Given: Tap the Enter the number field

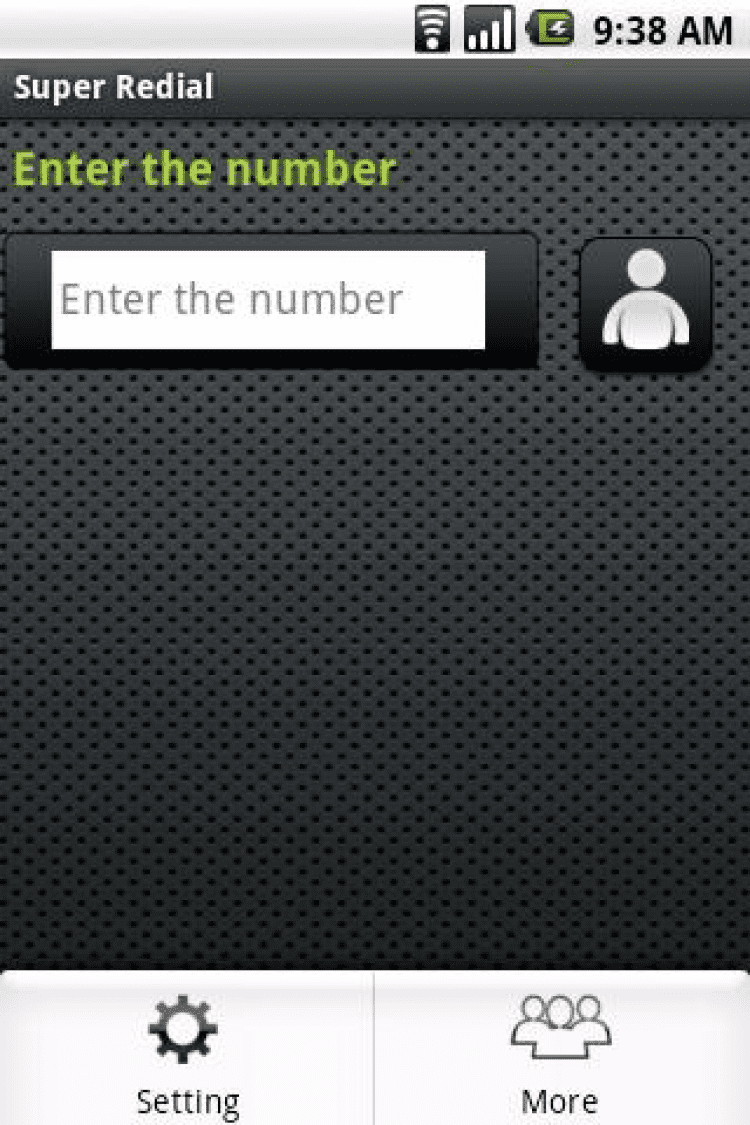Looking at the screenshot, I should point(268,300).
